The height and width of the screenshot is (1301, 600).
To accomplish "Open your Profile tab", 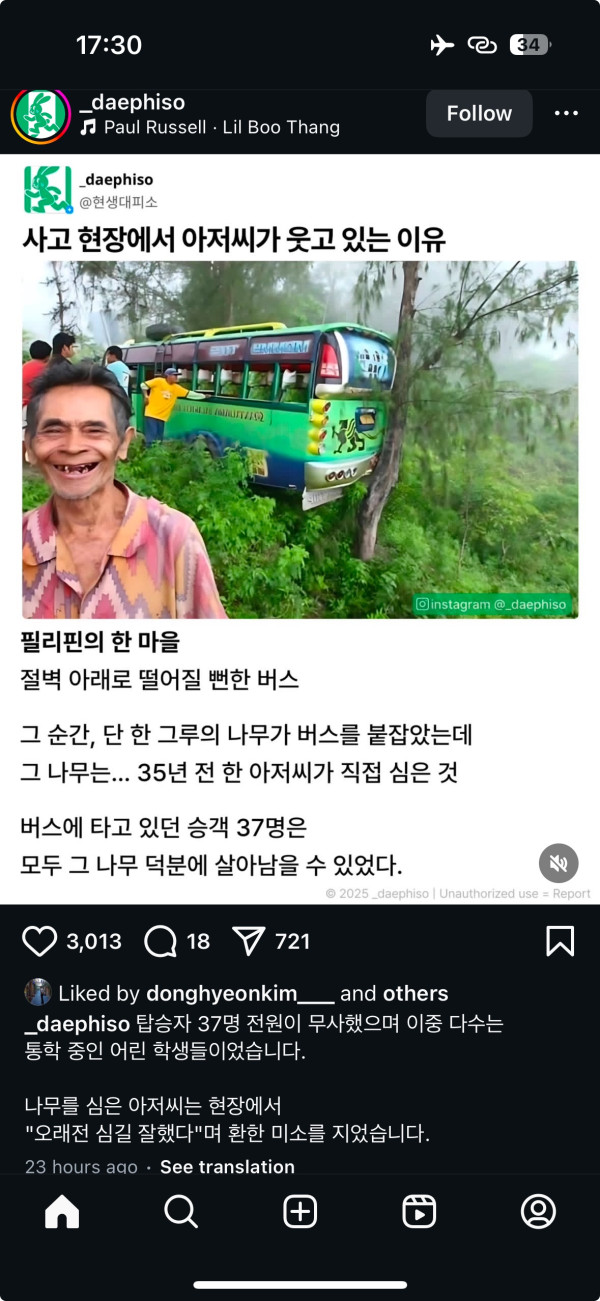I will click(x=538, y=1212).
